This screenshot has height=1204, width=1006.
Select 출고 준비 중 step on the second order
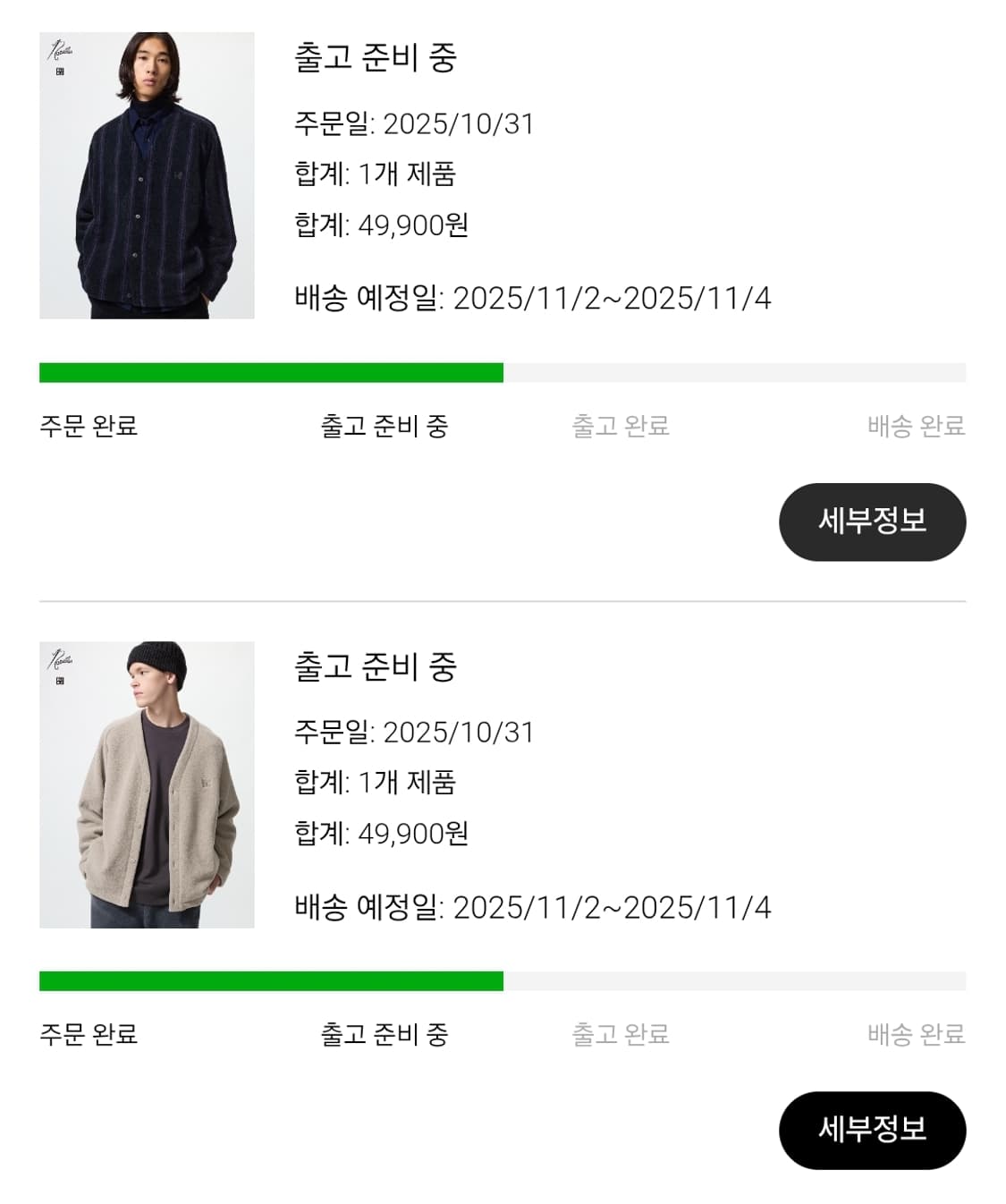point(385,1033)
